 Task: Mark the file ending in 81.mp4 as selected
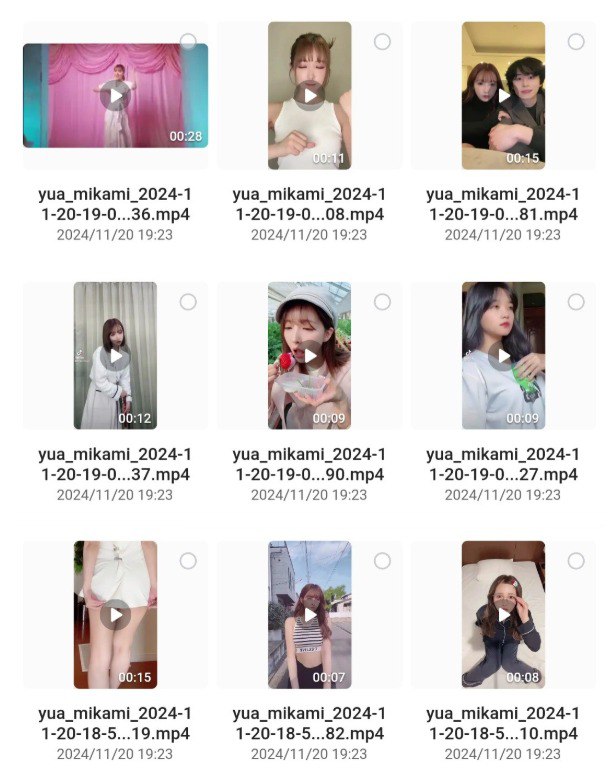click(x=576, y=42)
